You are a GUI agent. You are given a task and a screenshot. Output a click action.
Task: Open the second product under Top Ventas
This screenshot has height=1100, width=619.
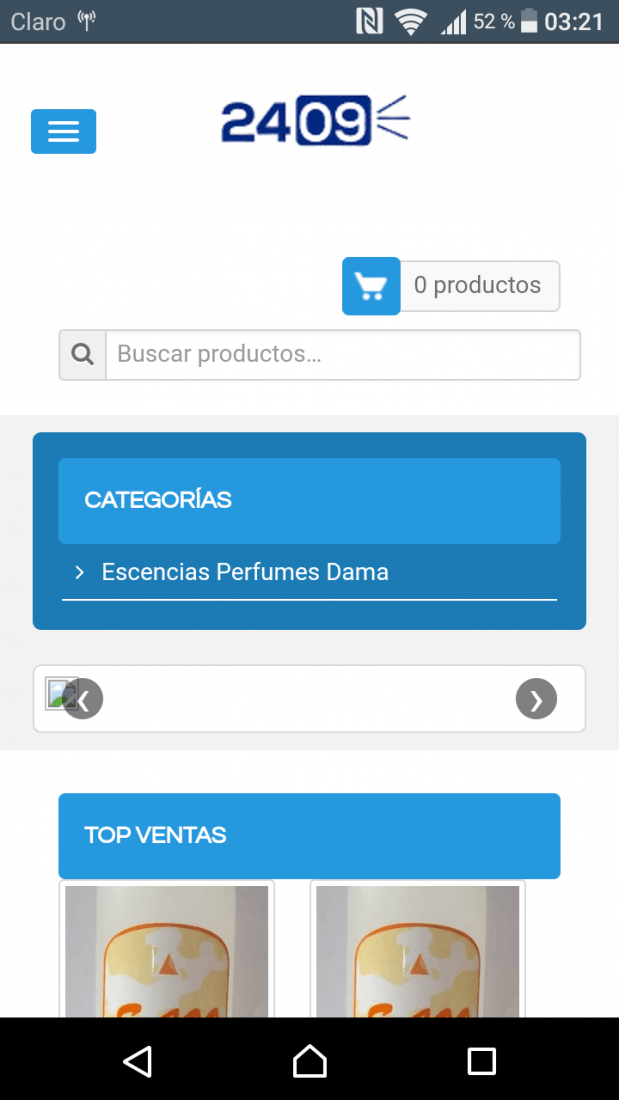pyautogui.click(x=418, y=949)
